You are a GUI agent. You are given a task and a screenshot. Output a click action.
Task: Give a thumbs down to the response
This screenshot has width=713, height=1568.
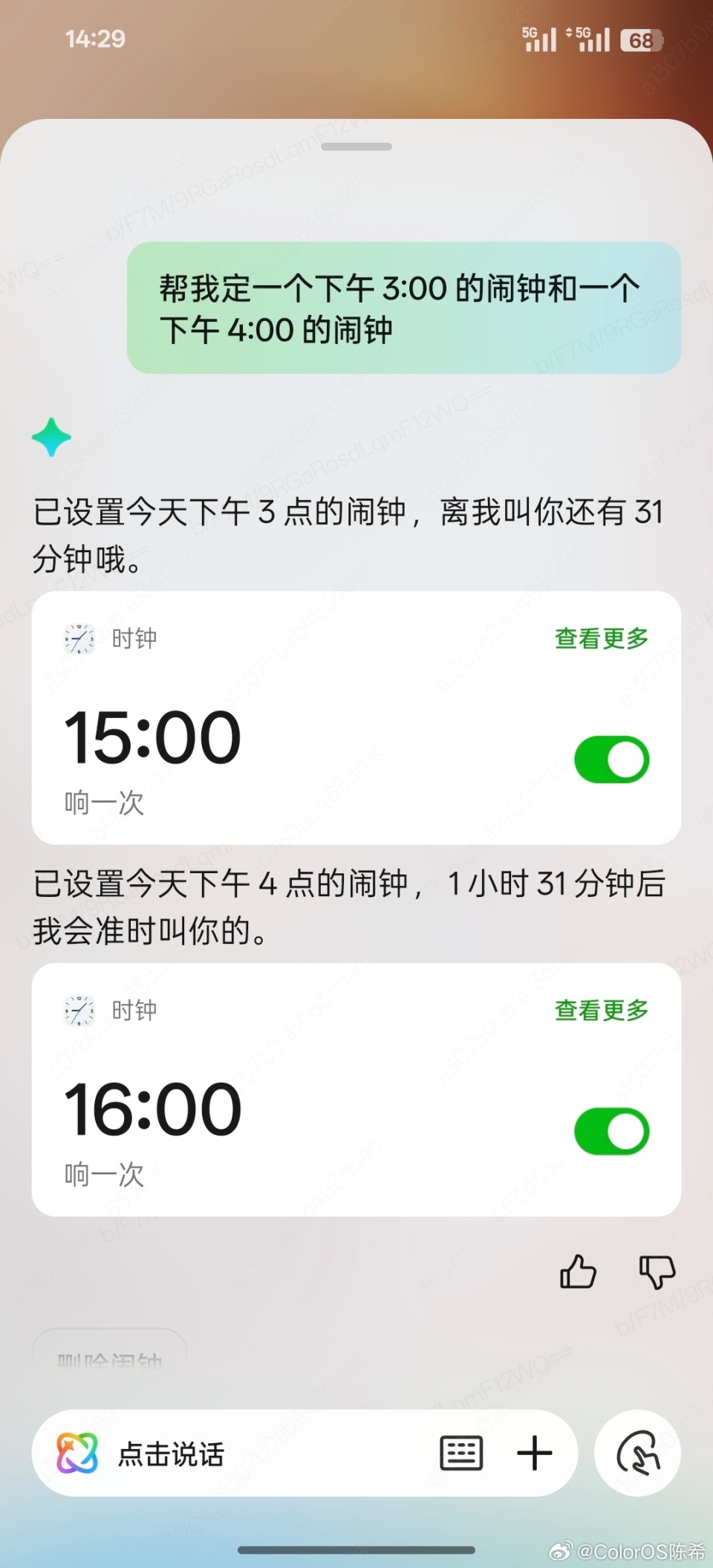[x=657, y=1272]
